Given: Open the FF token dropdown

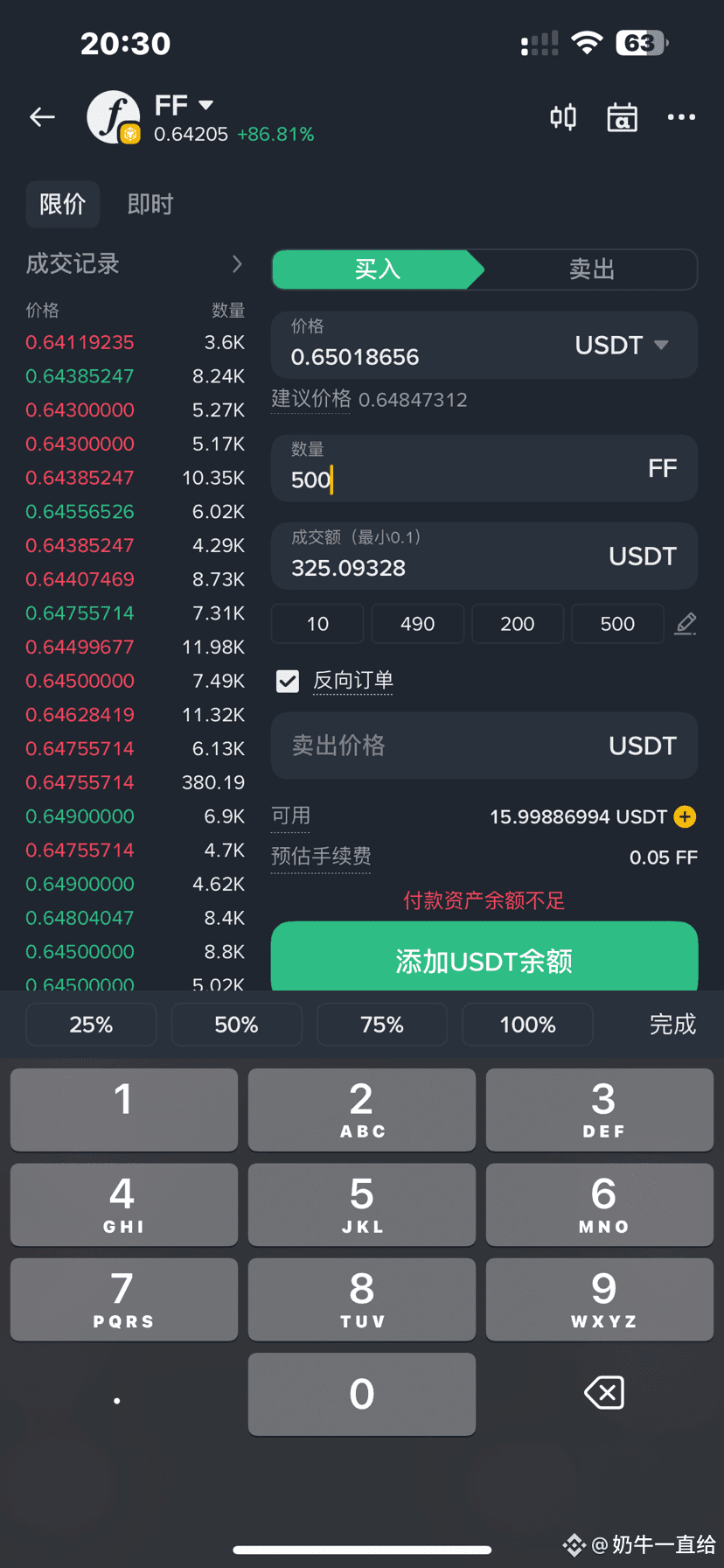Looking at the screenshot, I should coord(184,105).
